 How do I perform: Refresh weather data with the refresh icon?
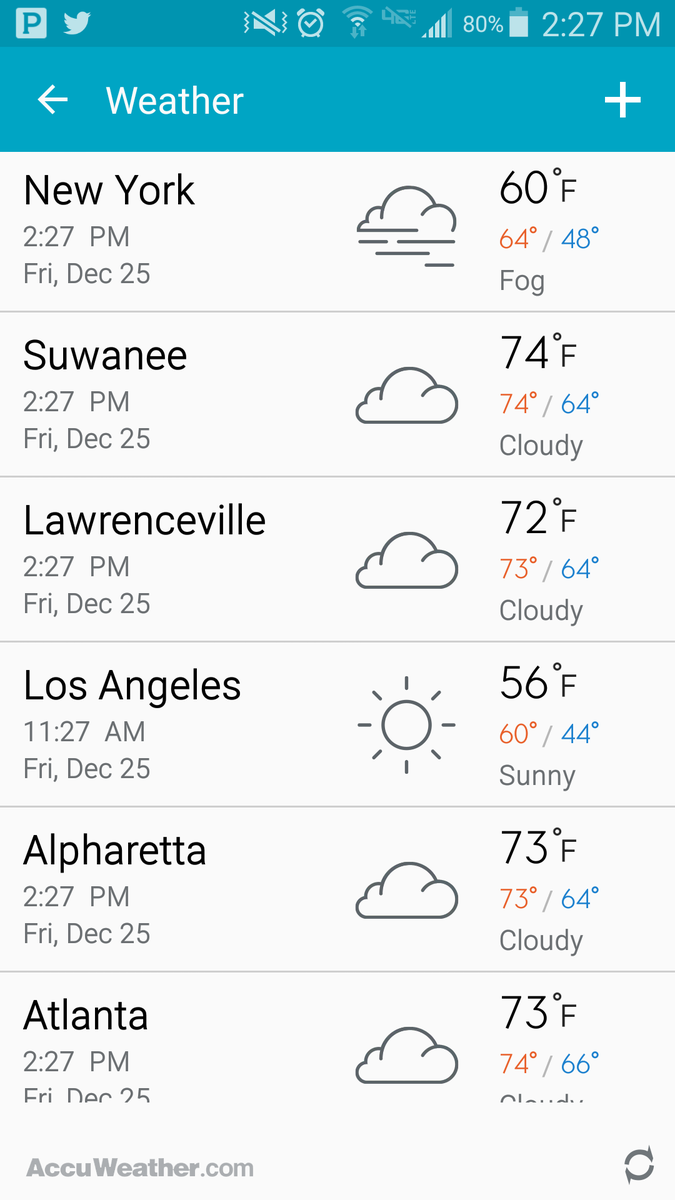[638, 1165]
